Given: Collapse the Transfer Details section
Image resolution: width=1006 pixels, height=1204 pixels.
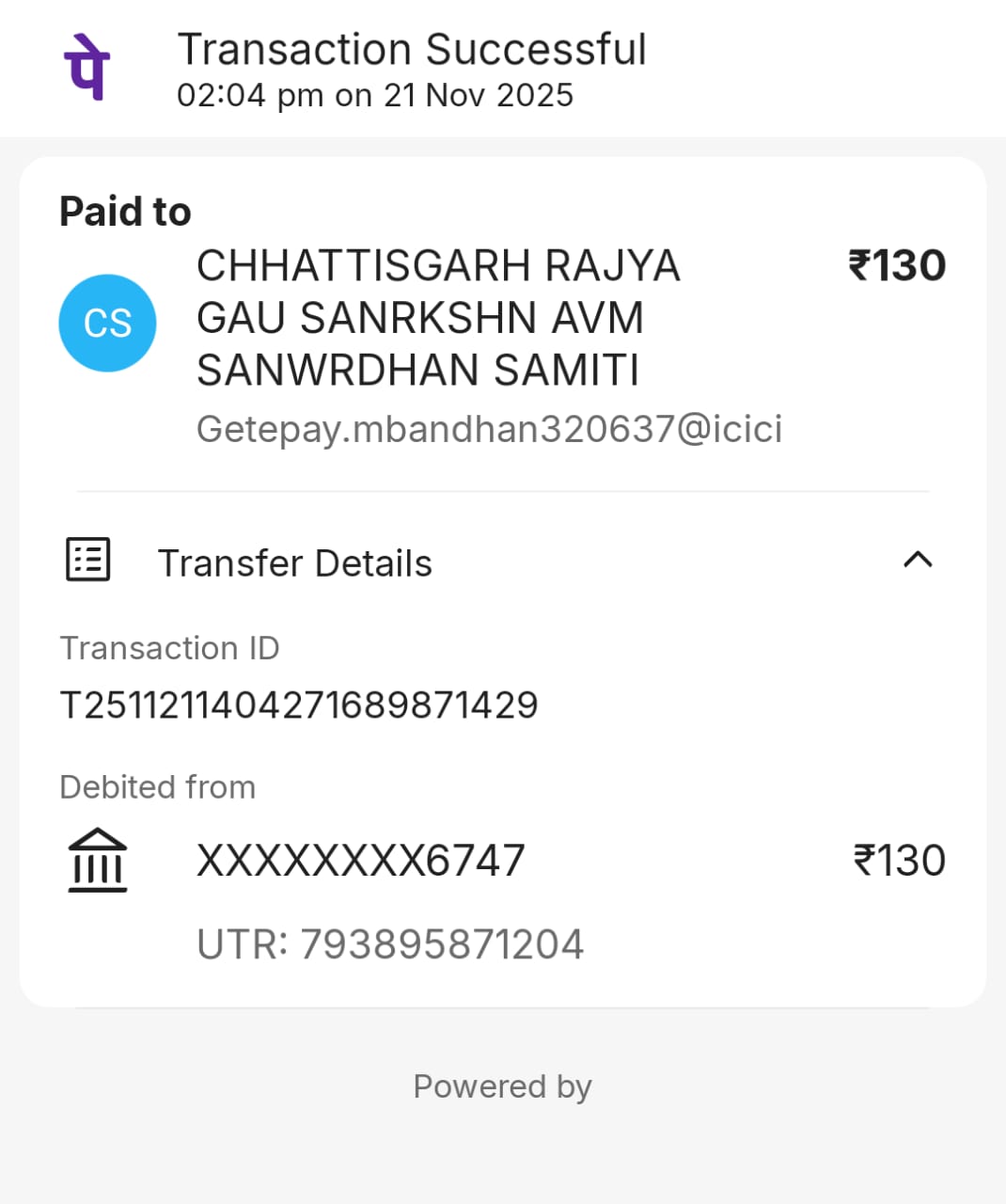Looking at the screenshot, I should point(917,561).
